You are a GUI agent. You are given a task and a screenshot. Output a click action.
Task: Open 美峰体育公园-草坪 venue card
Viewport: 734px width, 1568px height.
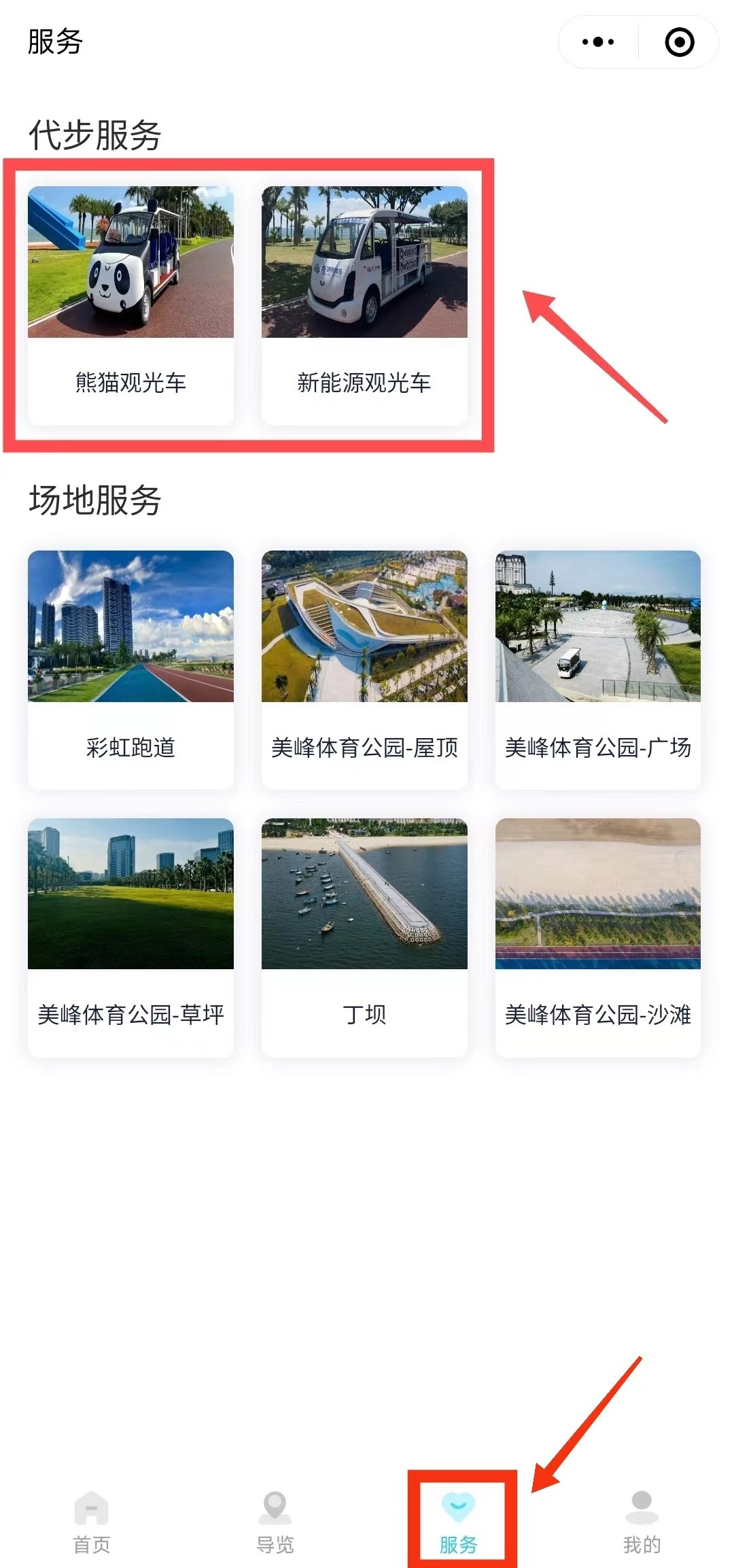(x=130, y=937)
